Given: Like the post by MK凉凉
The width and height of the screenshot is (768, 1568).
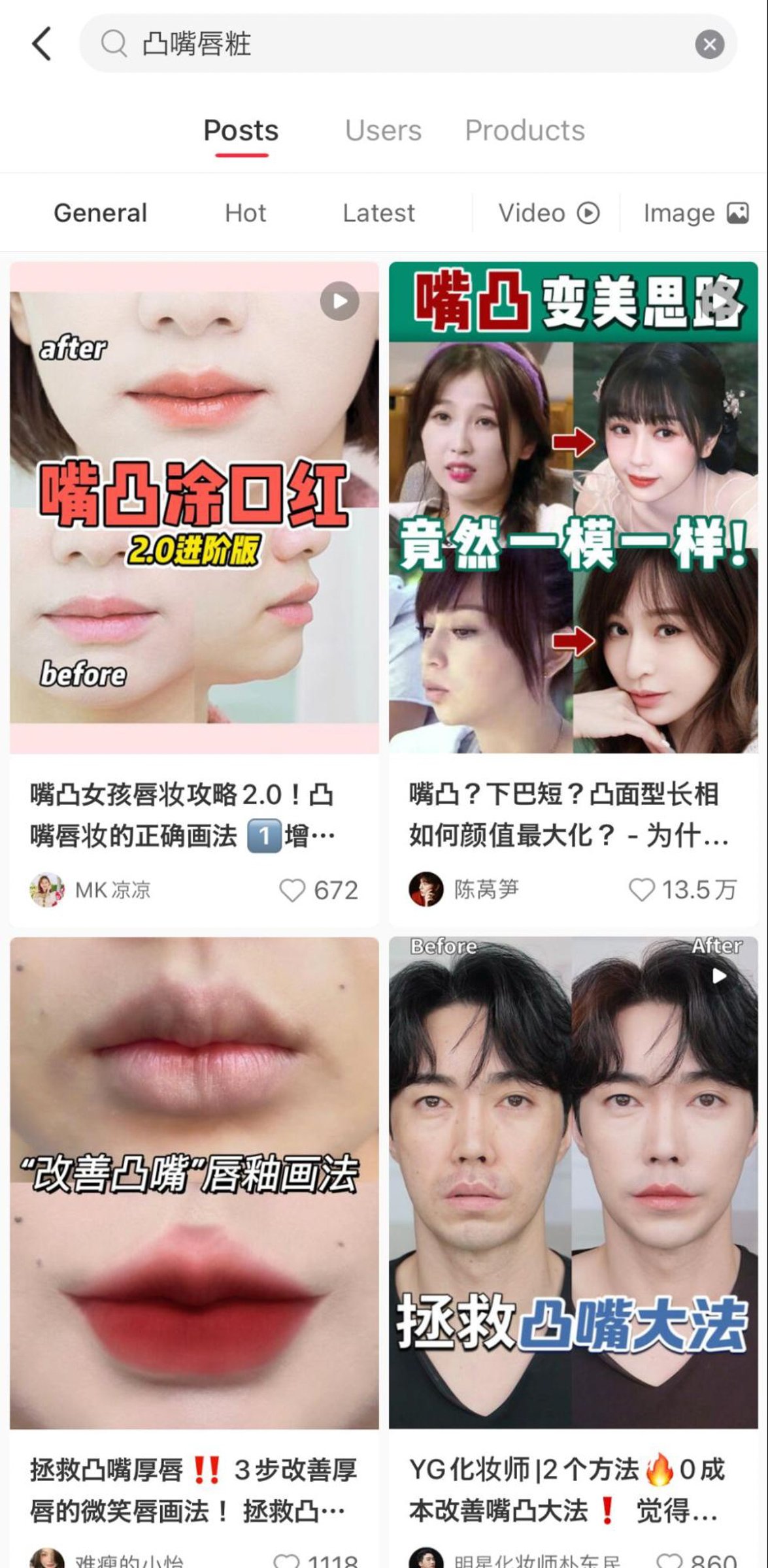Looking at the screenshot, I should 292,890.
